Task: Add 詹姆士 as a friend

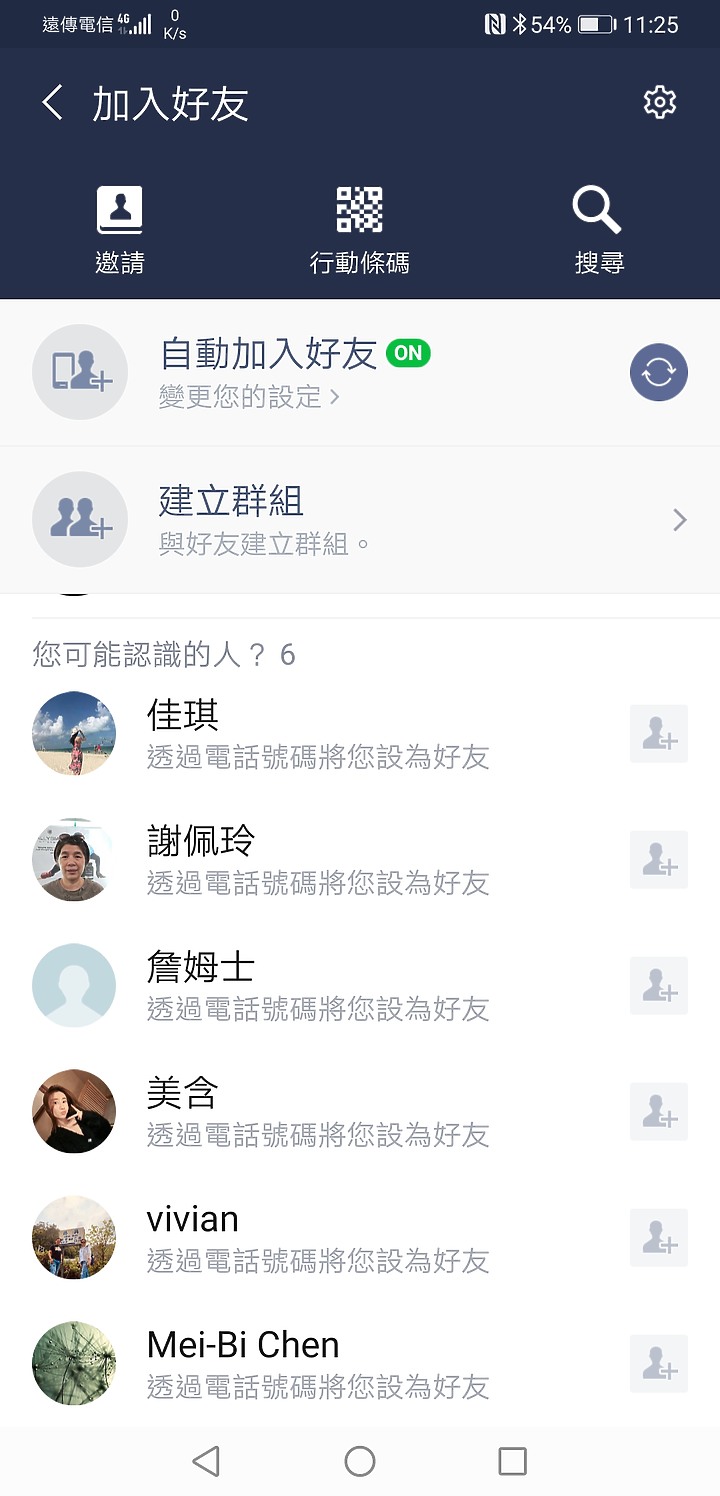Action: [658, 986]
